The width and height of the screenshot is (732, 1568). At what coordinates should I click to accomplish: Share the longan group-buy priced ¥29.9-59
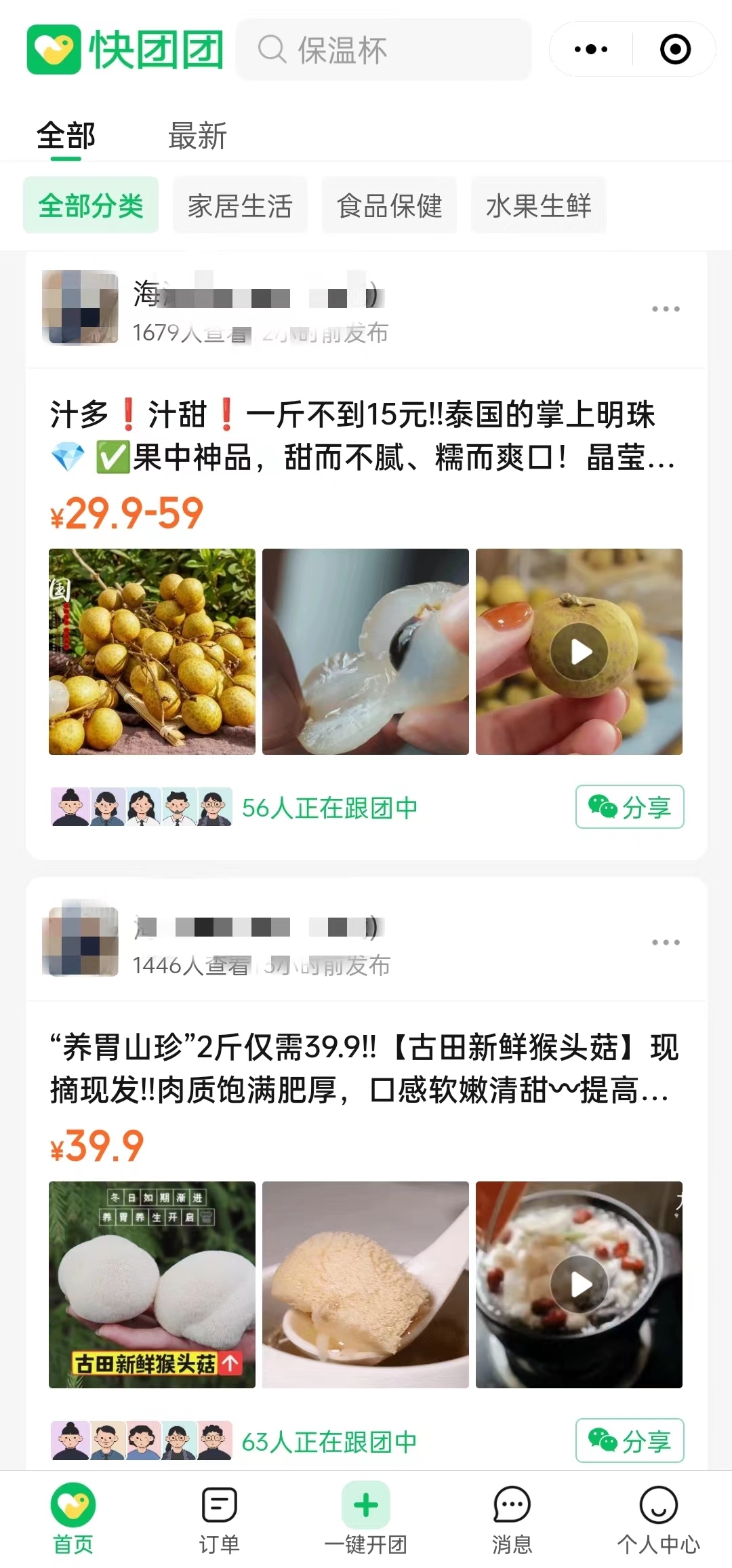[630, 807]
